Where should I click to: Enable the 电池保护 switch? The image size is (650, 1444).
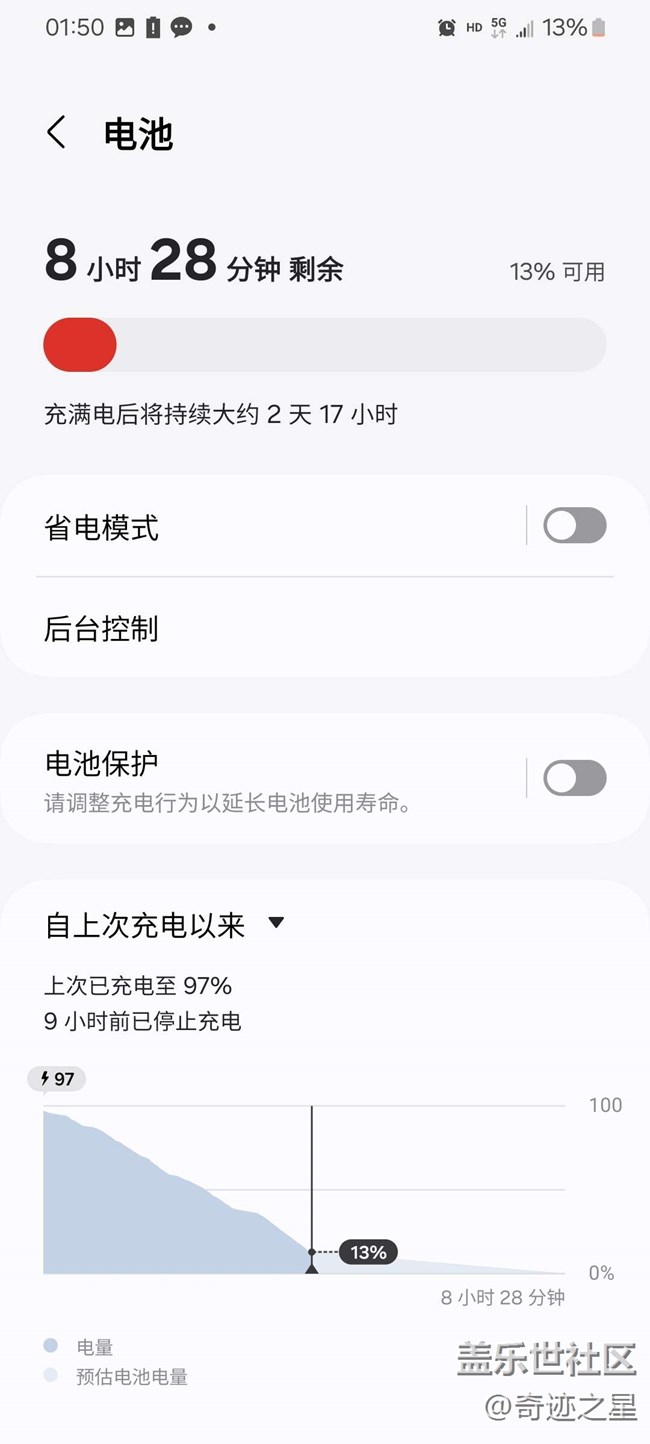click(574, 778)
